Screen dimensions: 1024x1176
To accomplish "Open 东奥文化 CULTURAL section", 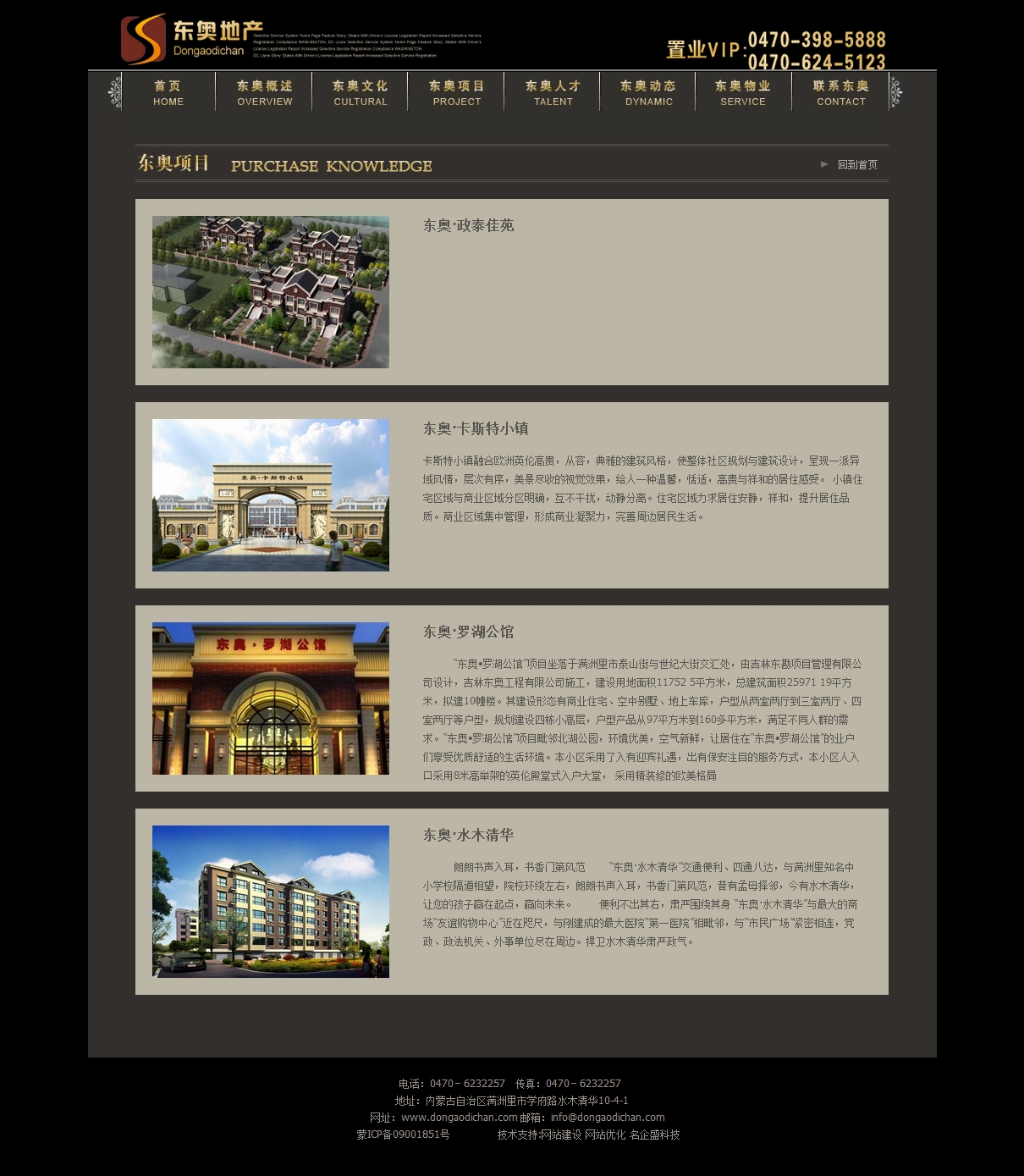I will point(360,92).
